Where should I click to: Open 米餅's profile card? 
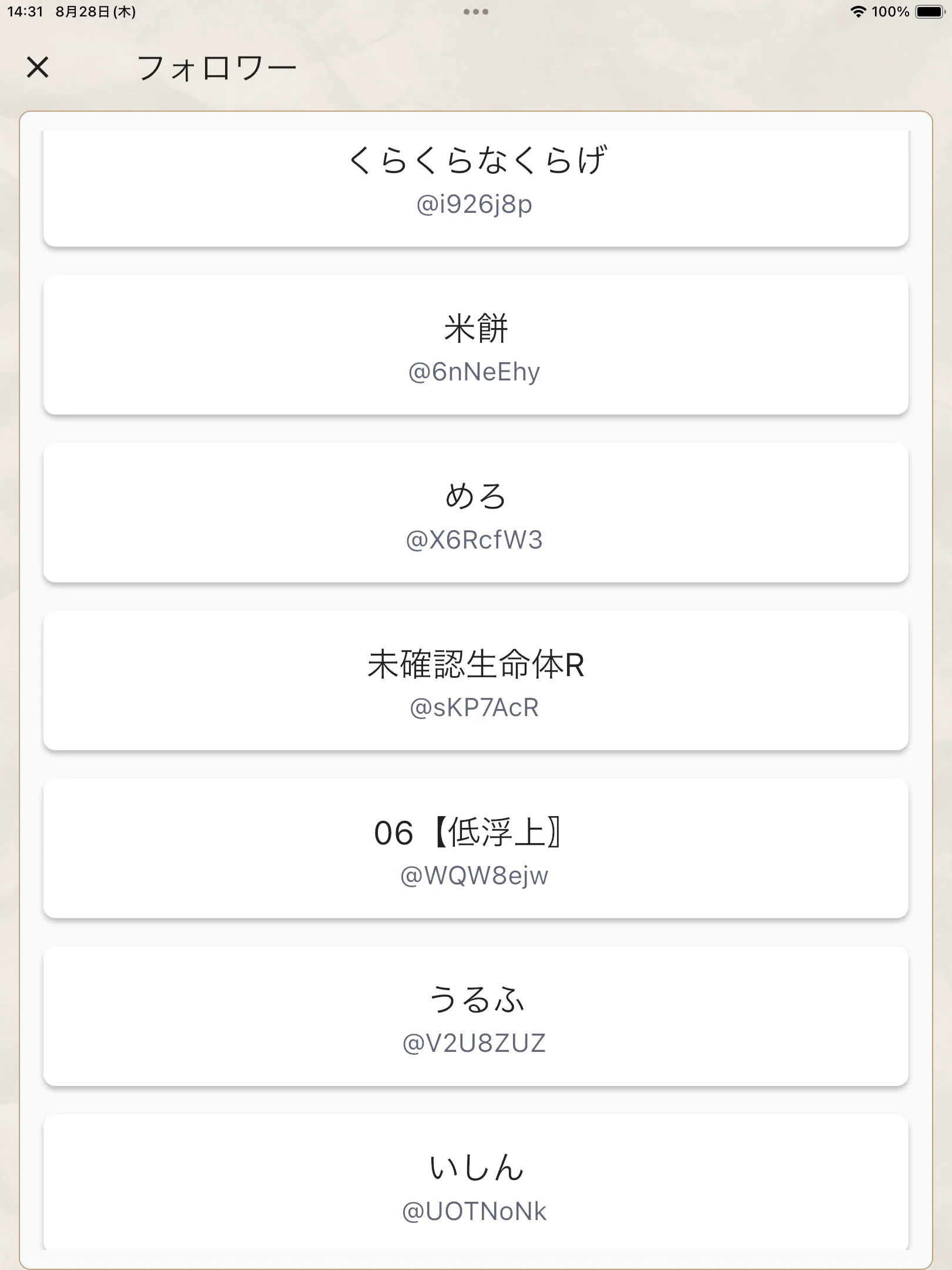click(475, 345)
